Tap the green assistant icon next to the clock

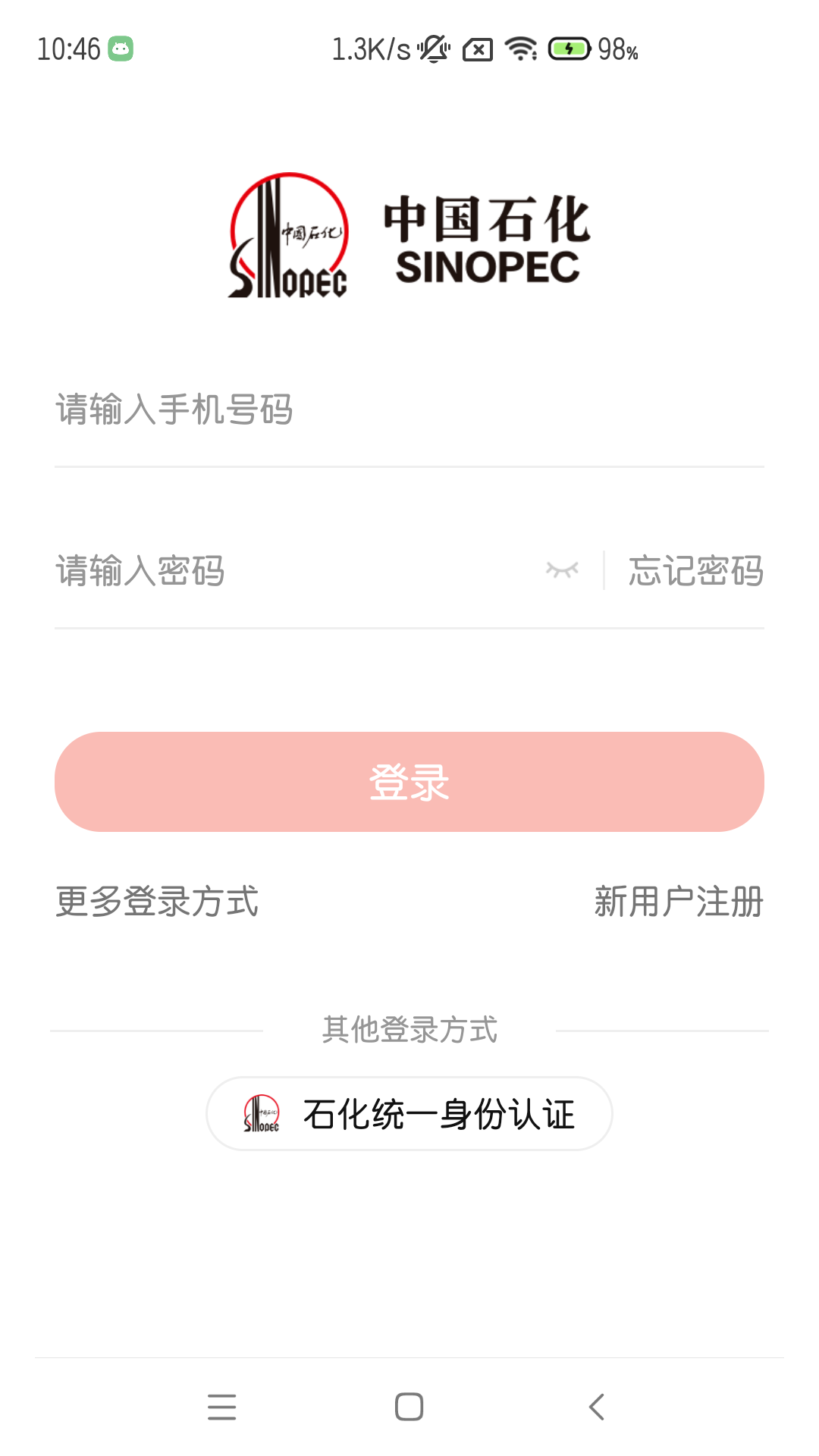[121, 48]
